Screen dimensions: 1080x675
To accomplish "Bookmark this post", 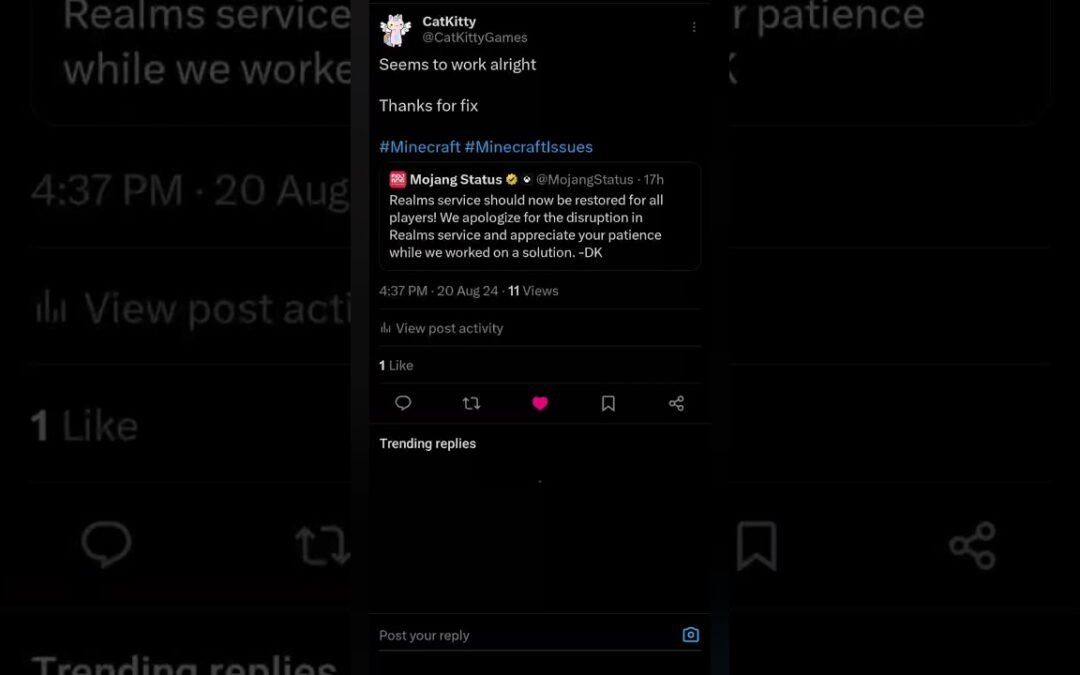I will pos(608,403).
